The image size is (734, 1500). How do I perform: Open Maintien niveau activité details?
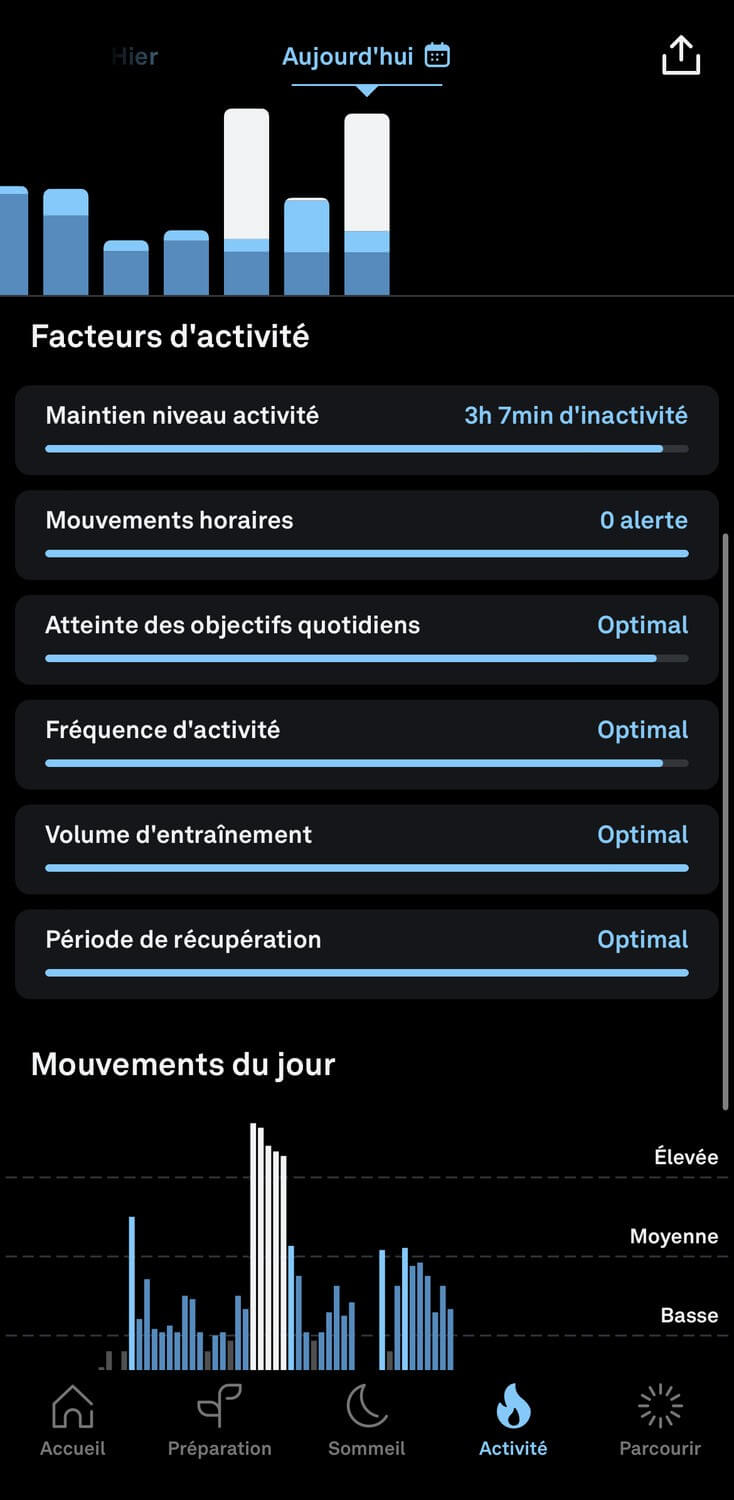(367, 430)
